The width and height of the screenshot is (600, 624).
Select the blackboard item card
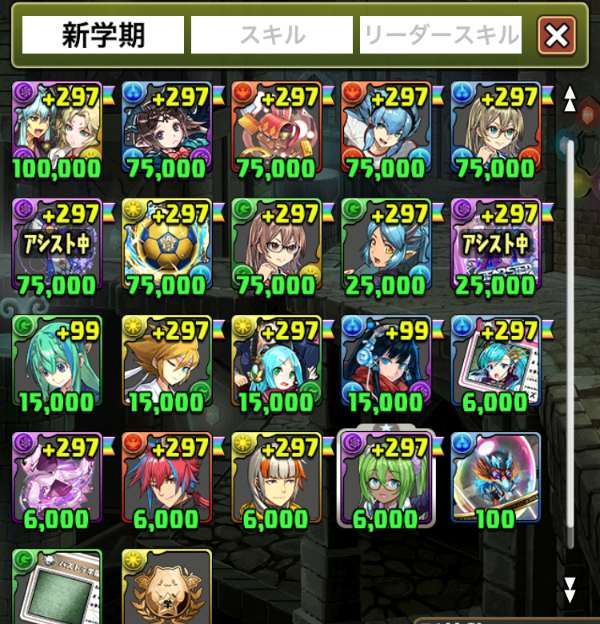pos(57,586)
